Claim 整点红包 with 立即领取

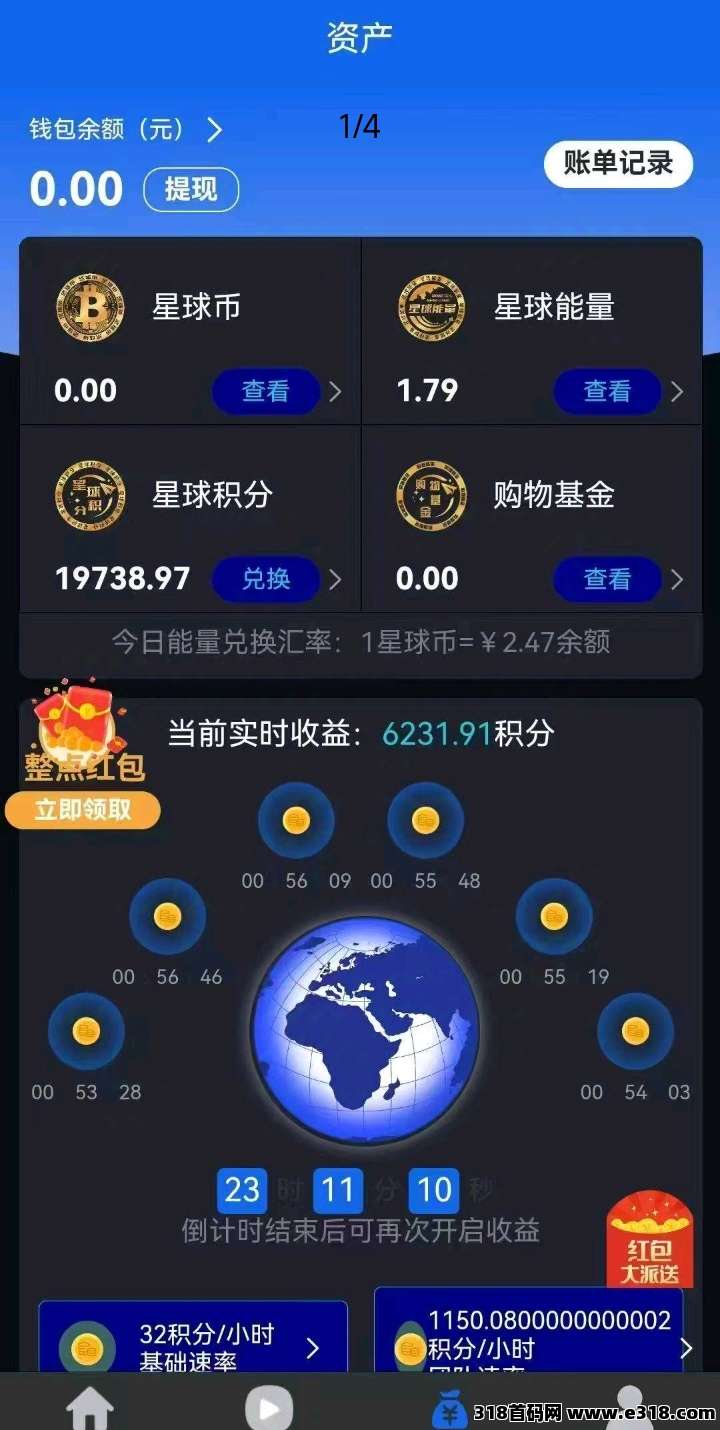point(83,810)
